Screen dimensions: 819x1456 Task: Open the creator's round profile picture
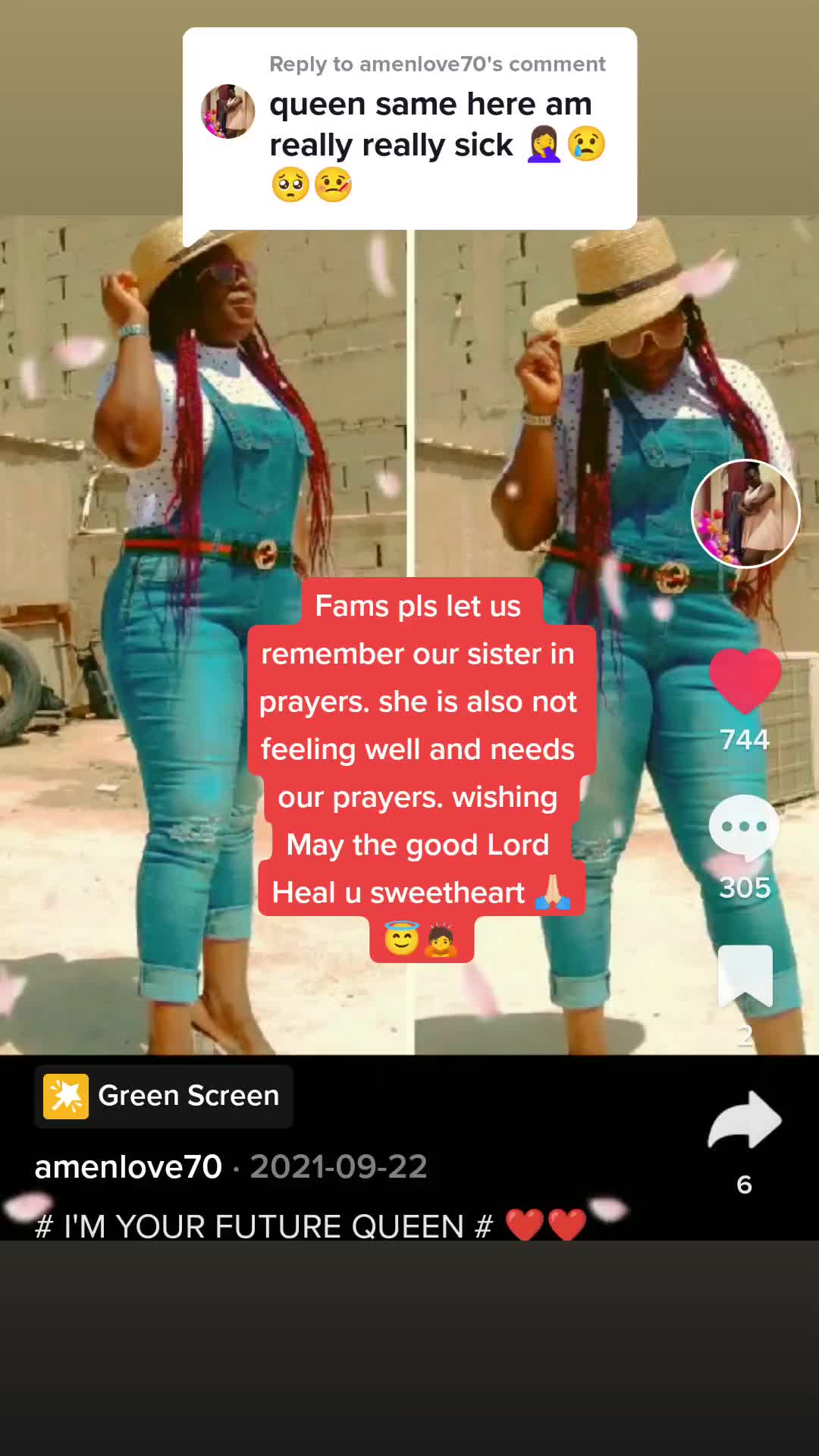[x=745, y=513]
